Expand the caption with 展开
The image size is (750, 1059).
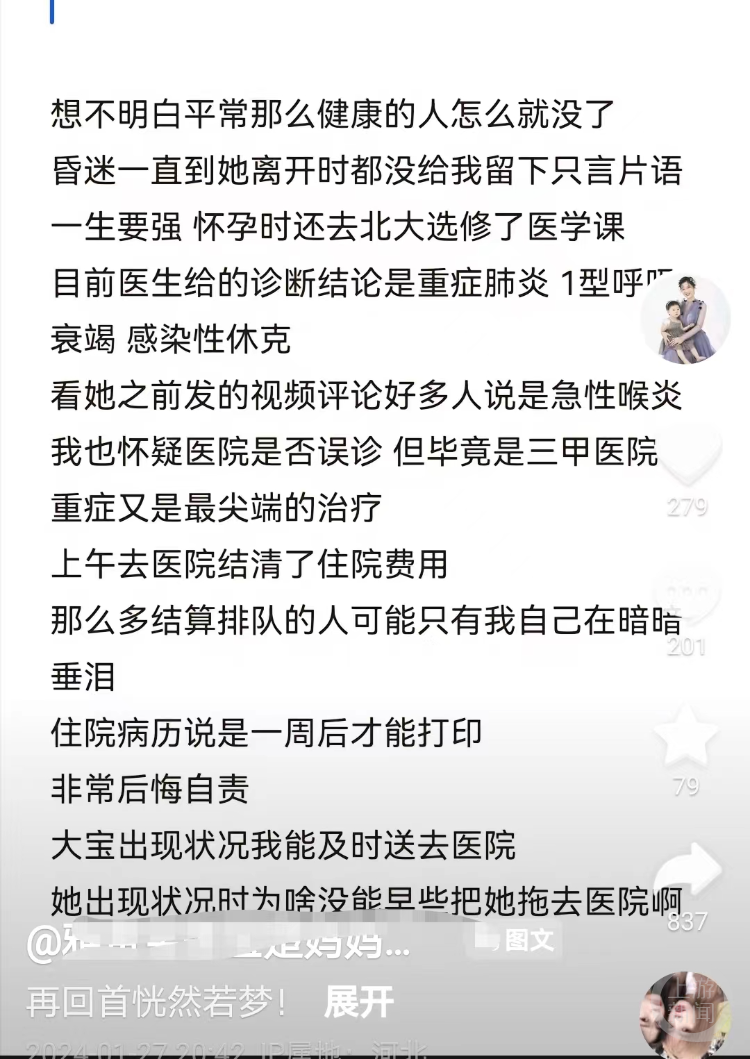(358, 1001)
